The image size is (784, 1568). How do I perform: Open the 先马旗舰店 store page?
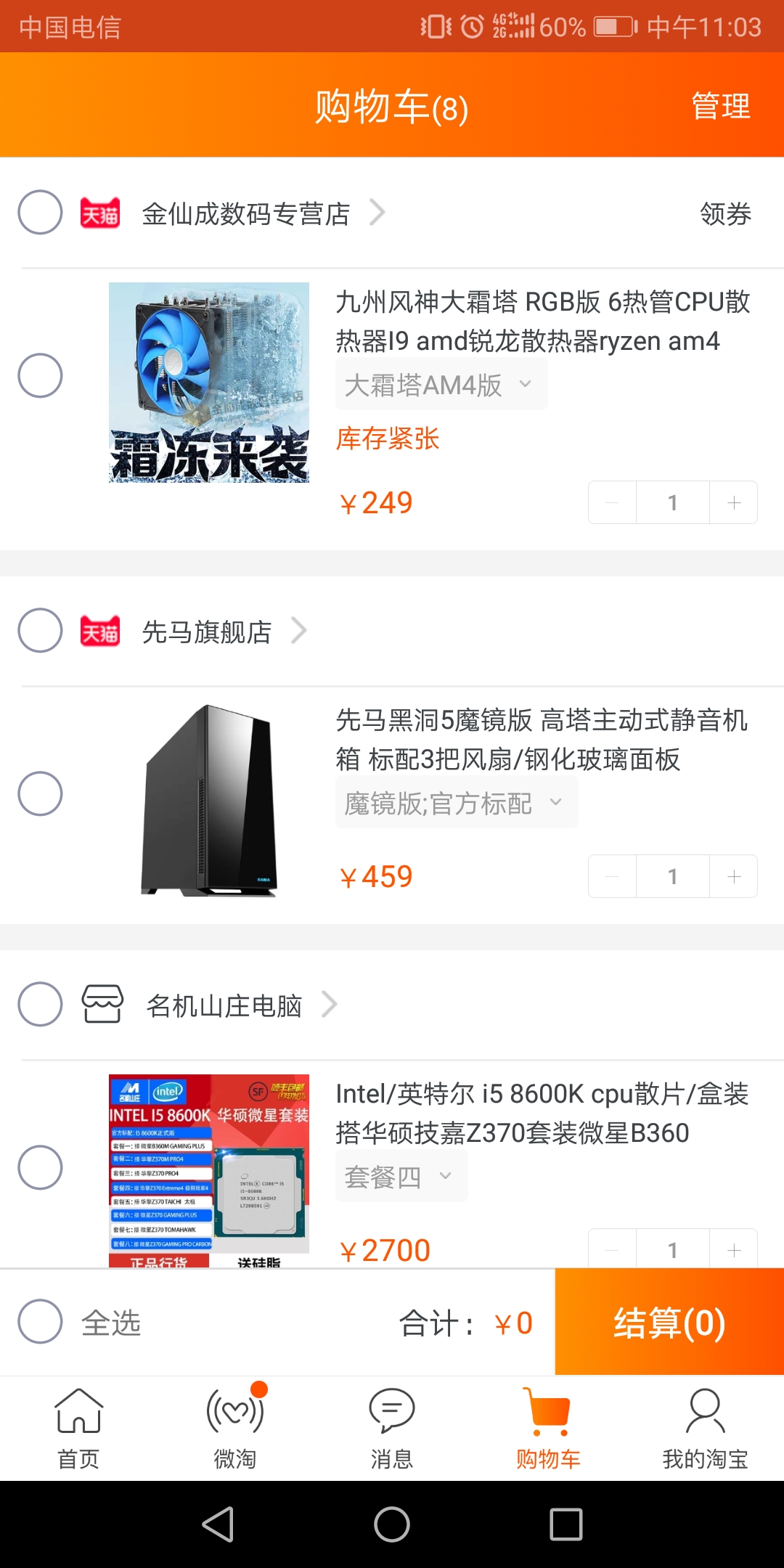point(208,632)
